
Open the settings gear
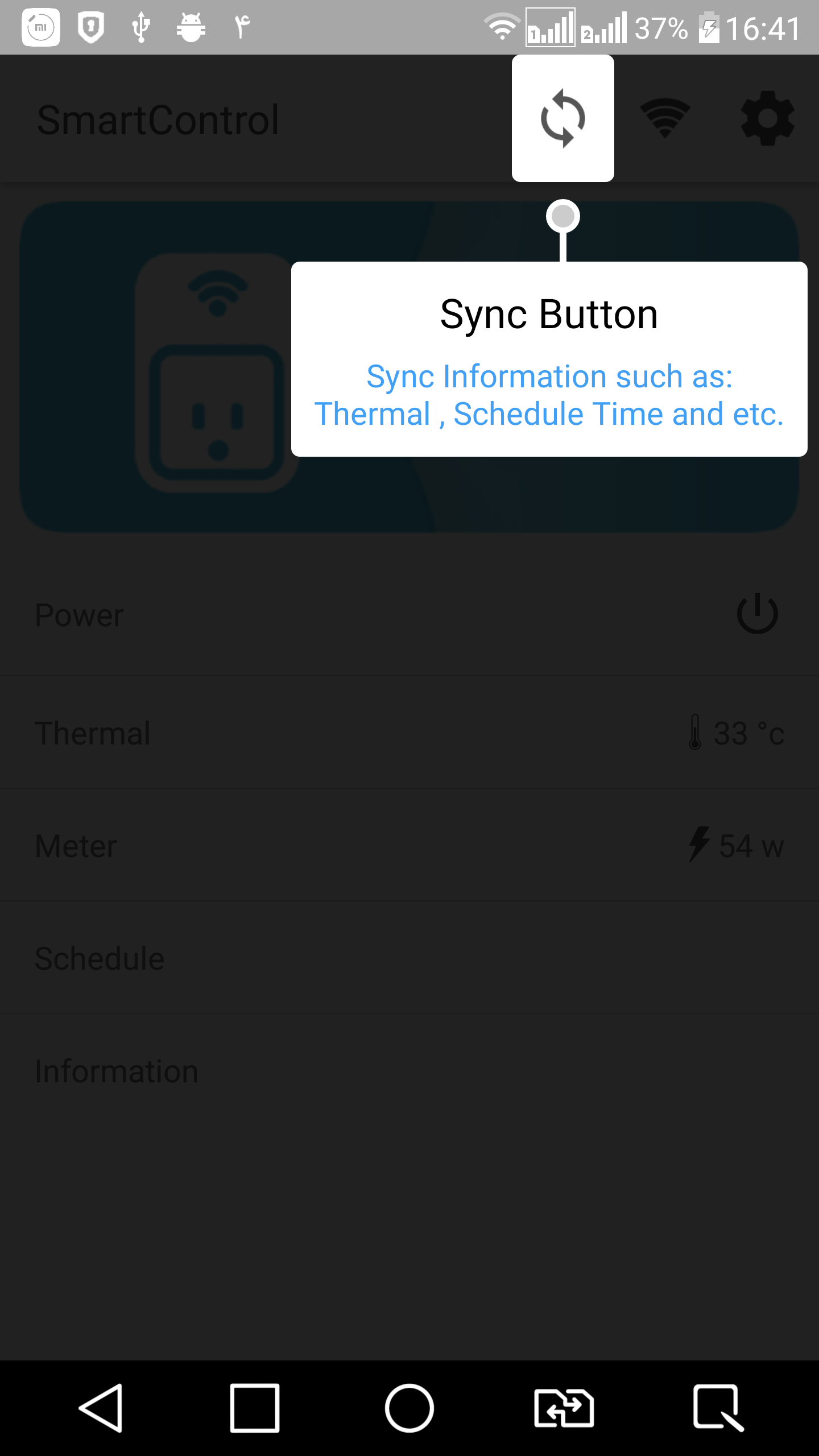click(767, 118)
